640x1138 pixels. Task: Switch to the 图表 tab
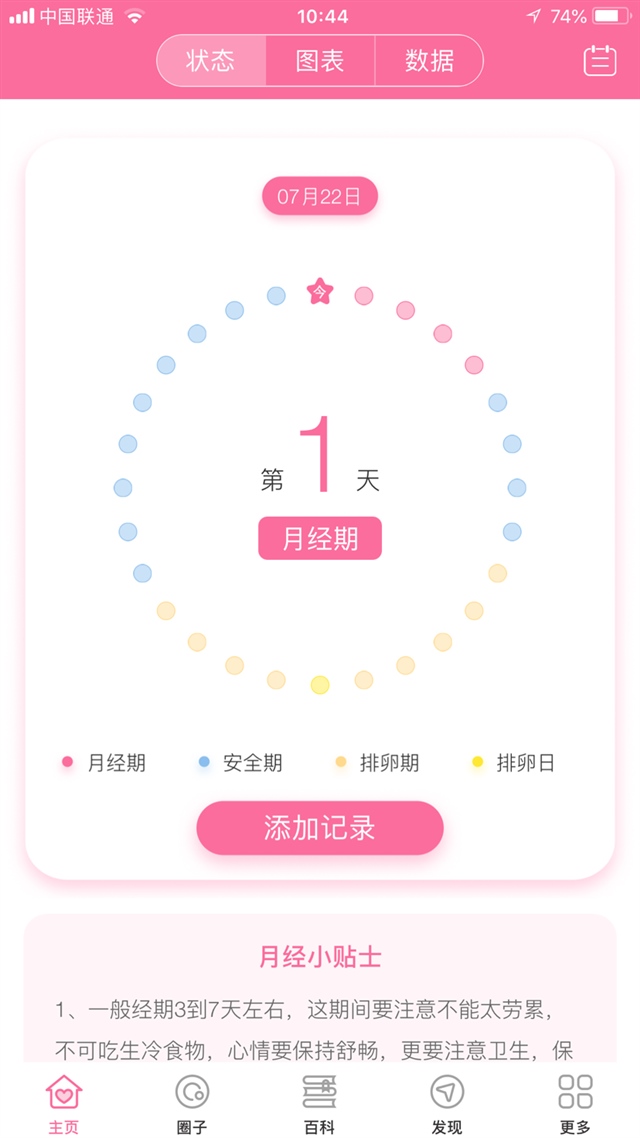click(320, 61)
